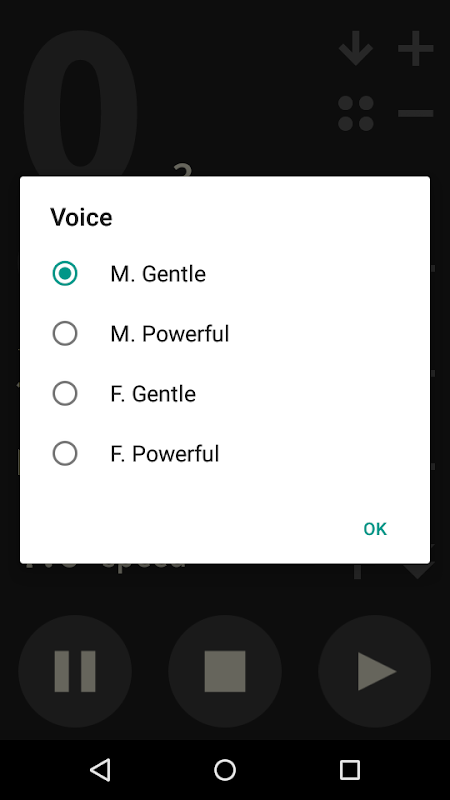This screenshot has height=800, width=450.
Task: Pick the F. Gentle voice
Action: tap(224, 394)
